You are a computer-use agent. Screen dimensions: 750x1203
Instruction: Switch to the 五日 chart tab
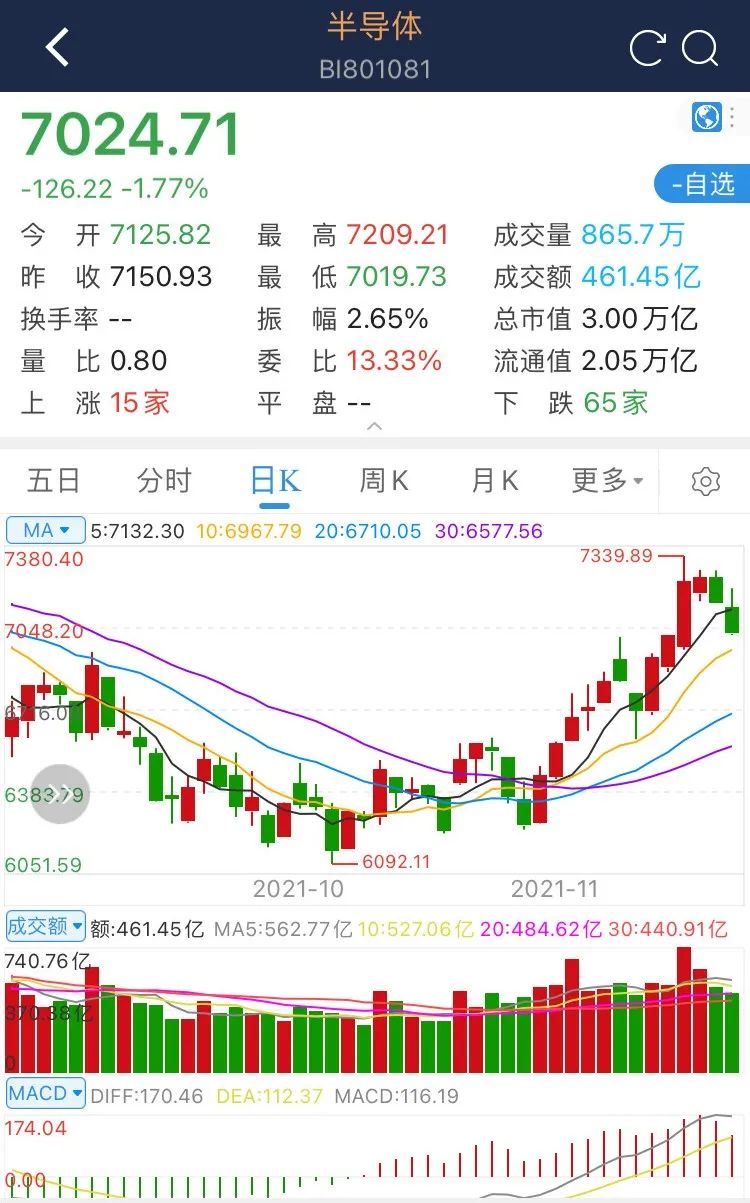point(54,481)
